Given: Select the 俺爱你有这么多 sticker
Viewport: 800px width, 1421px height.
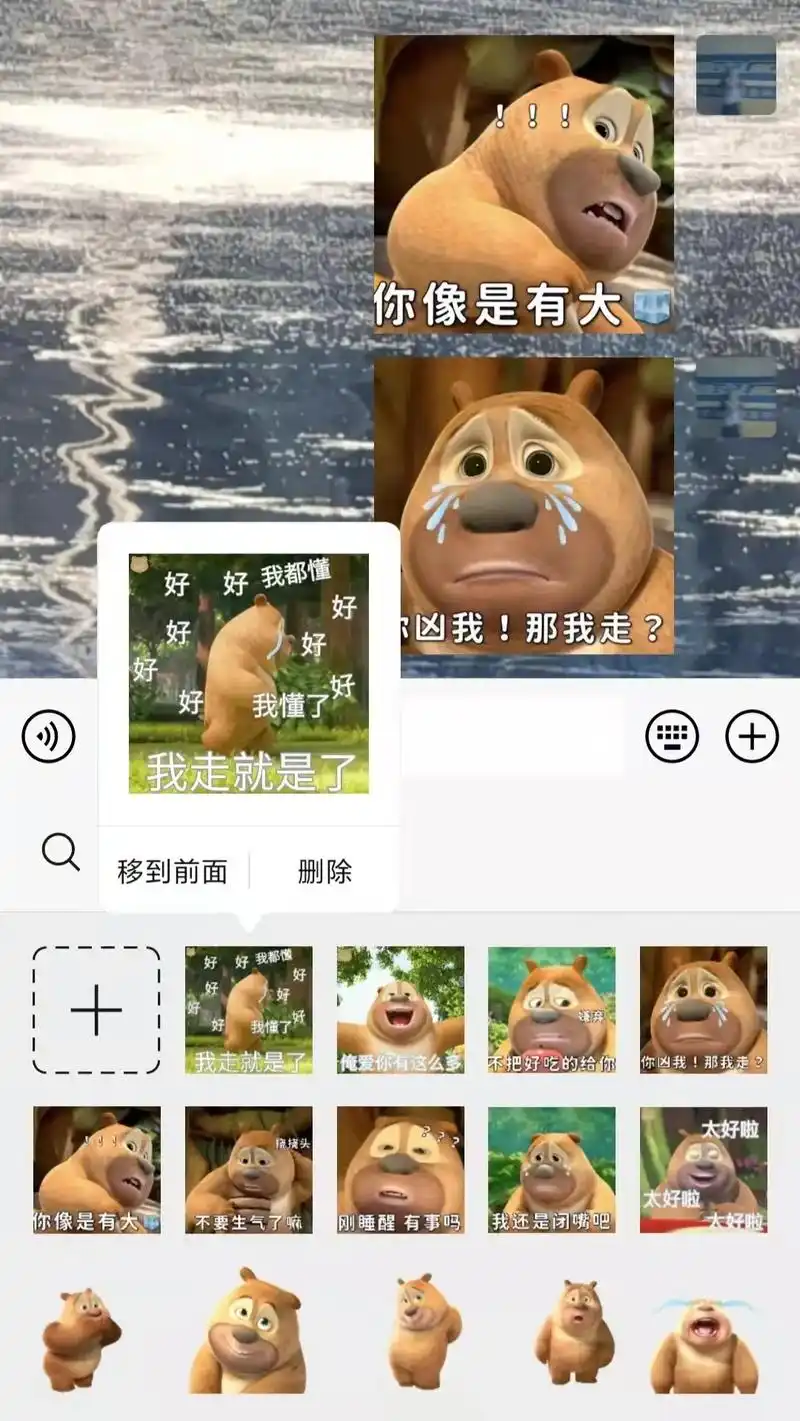Looking at the screenshot, I should [x=399, y=1010].
